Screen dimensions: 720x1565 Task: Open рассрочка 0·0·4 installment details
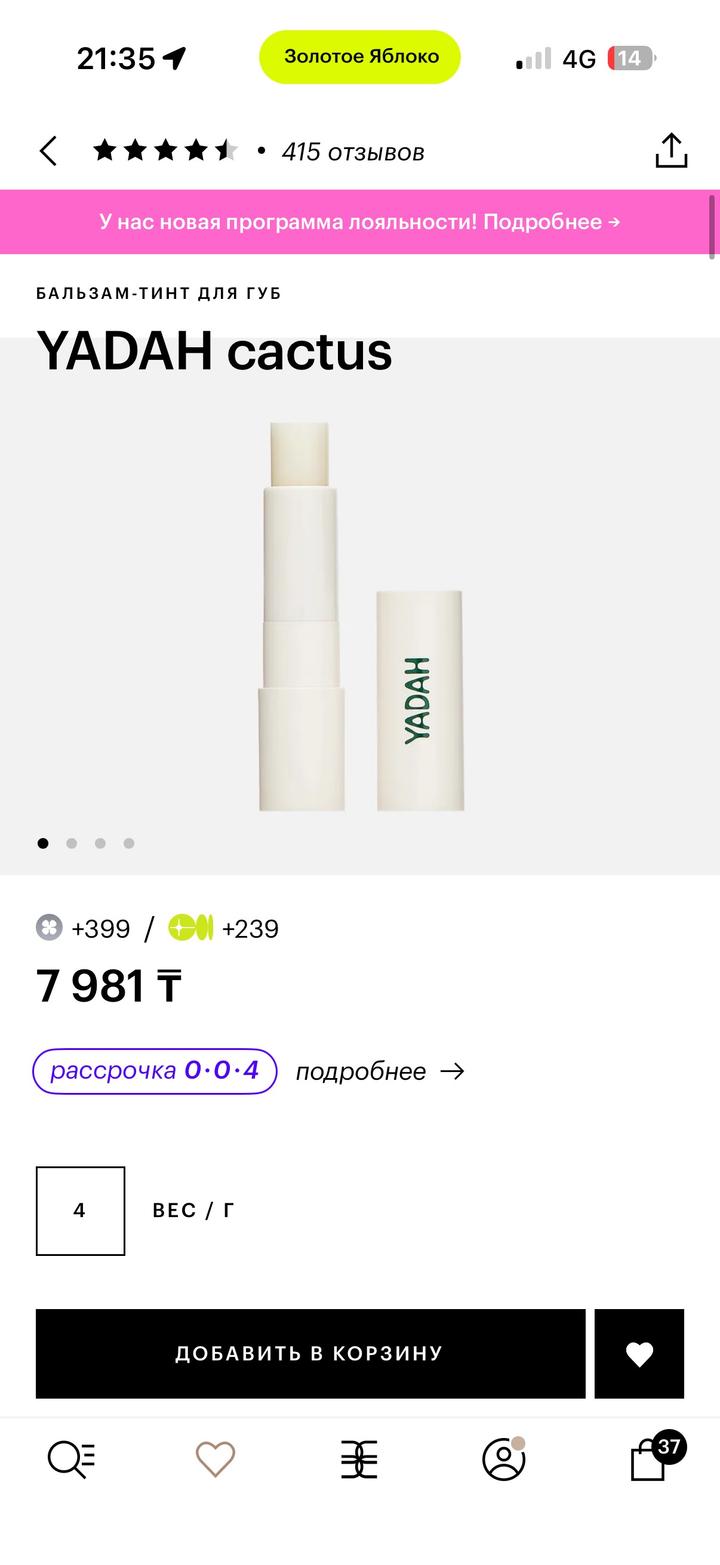pos(155,1071)
